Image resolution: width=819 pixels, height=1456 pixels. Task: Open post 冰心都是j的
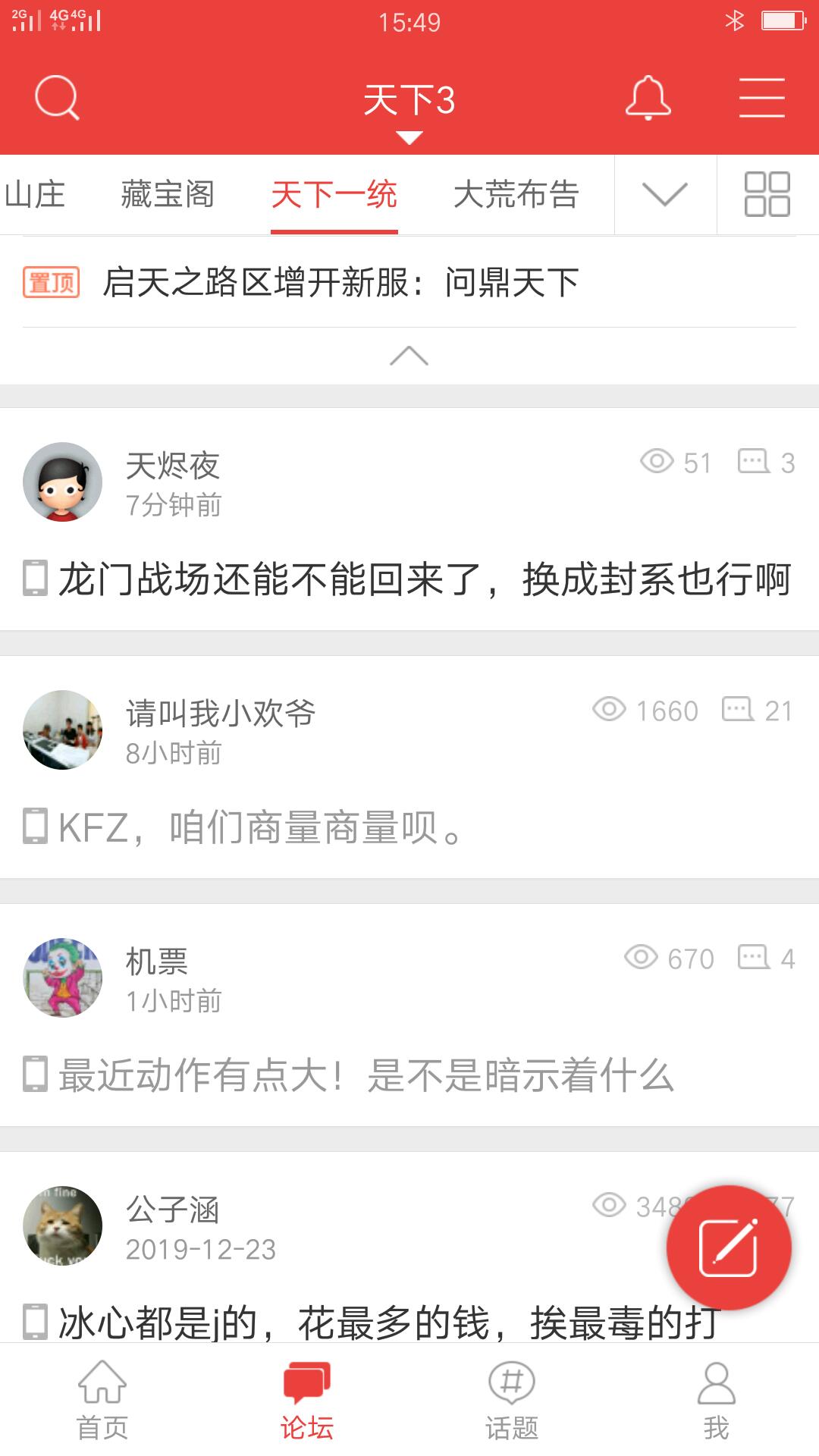tap(388, 1323)
